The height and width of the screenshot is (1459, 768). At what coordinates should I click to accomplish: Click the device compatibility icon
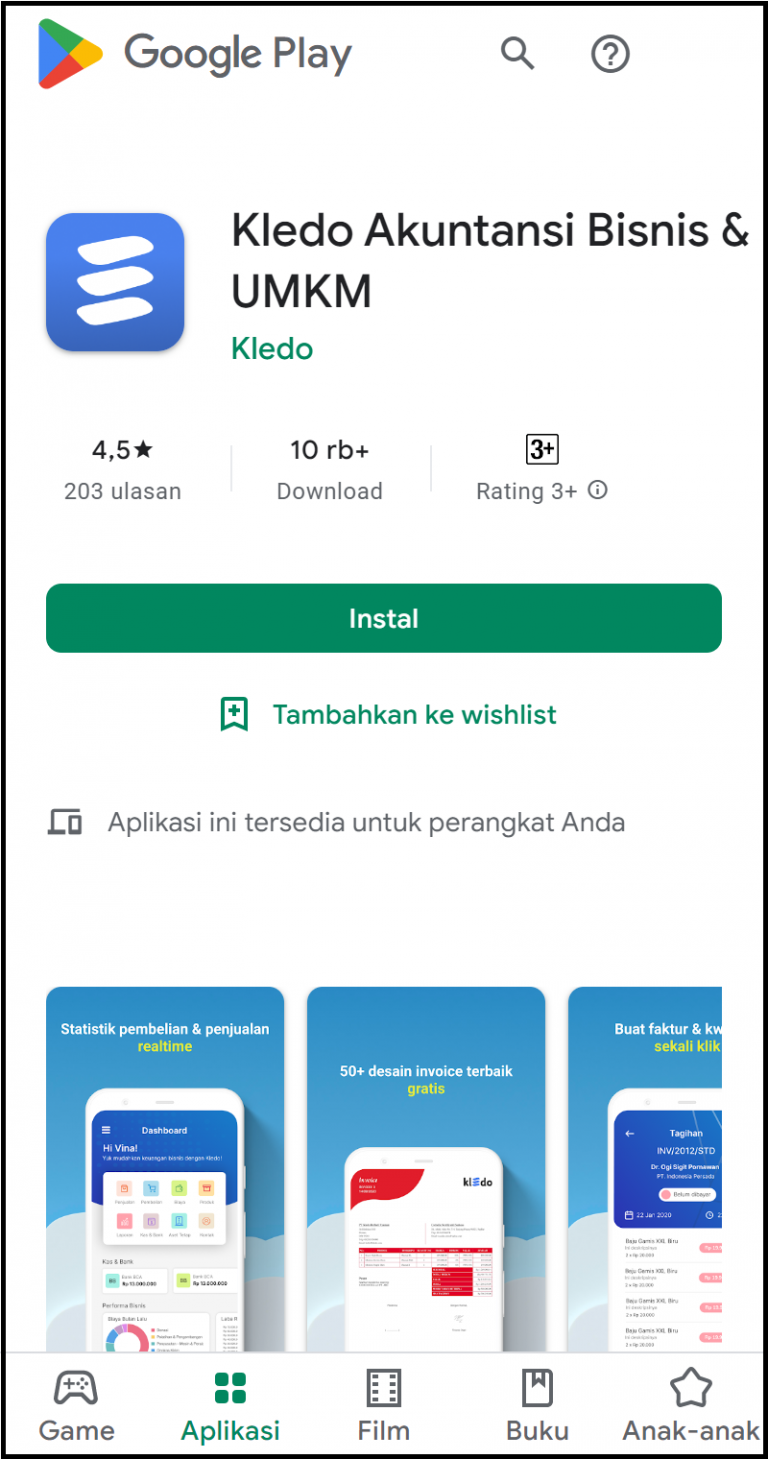(x=64, y=821)
